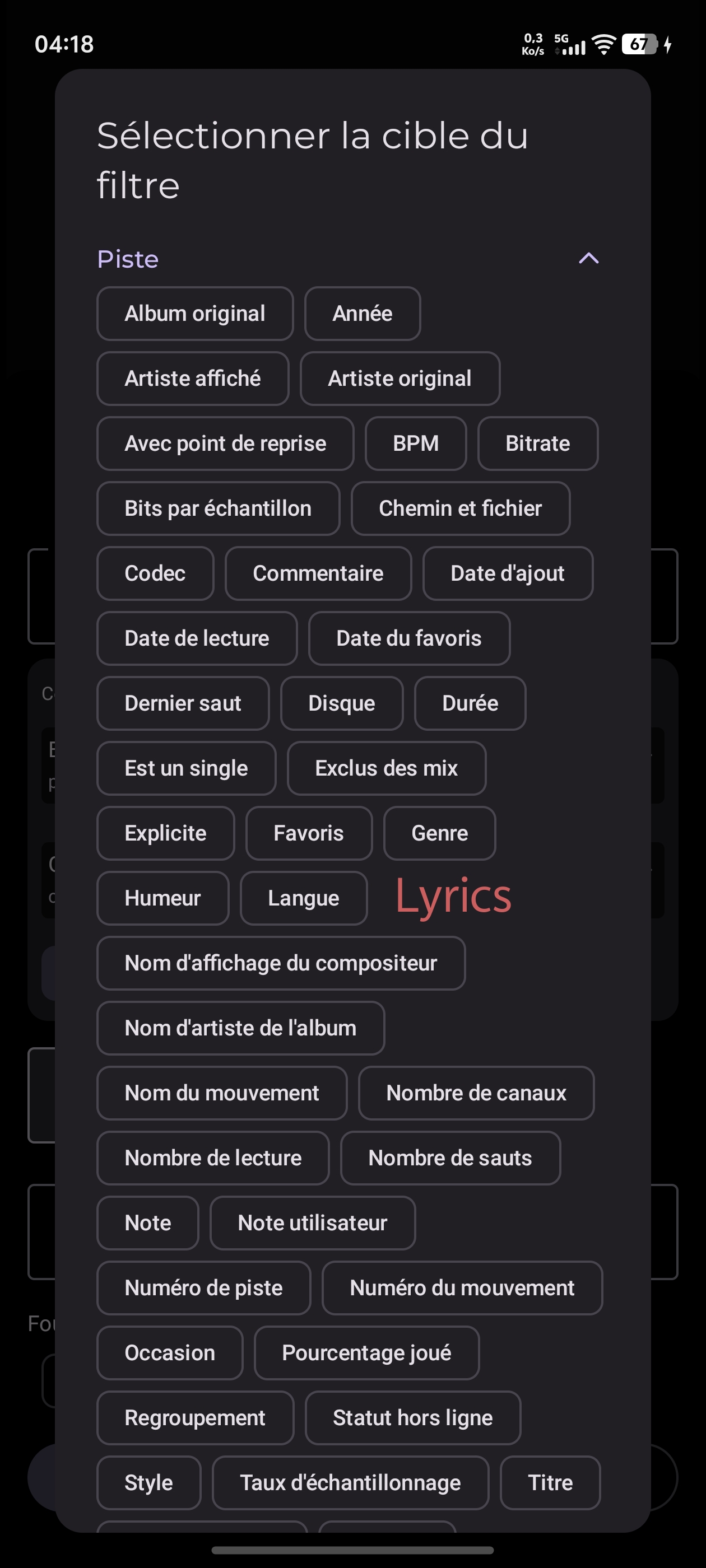Viewport: 706px width, 1568px height.
Task: Collapse the Piste section
Action: pos(588,259)
